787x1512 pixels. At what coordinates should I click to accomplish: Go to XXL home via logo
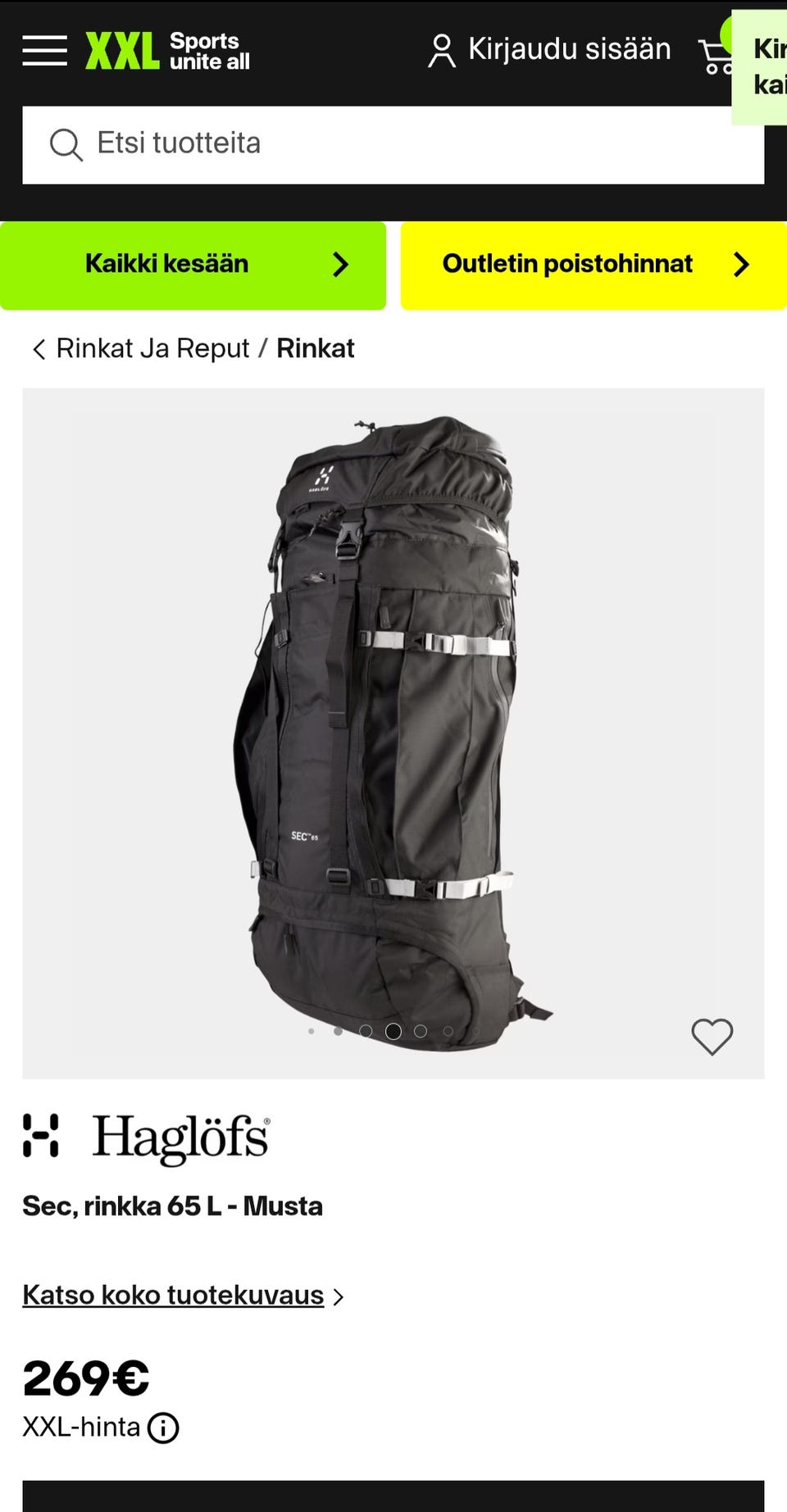pyautogui.click(x=168, y=51)
